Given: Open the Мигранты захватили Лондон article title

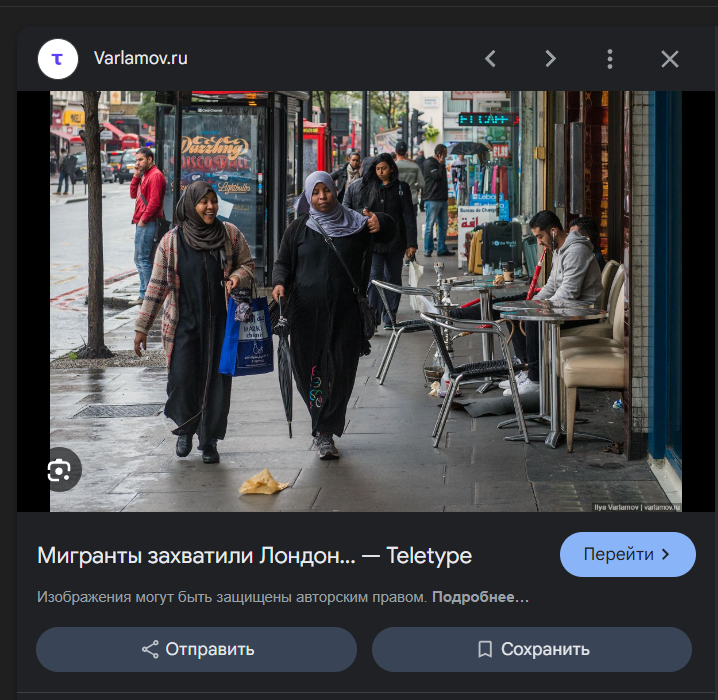Looking at the screenshot, I should click(x=254, y=556).
